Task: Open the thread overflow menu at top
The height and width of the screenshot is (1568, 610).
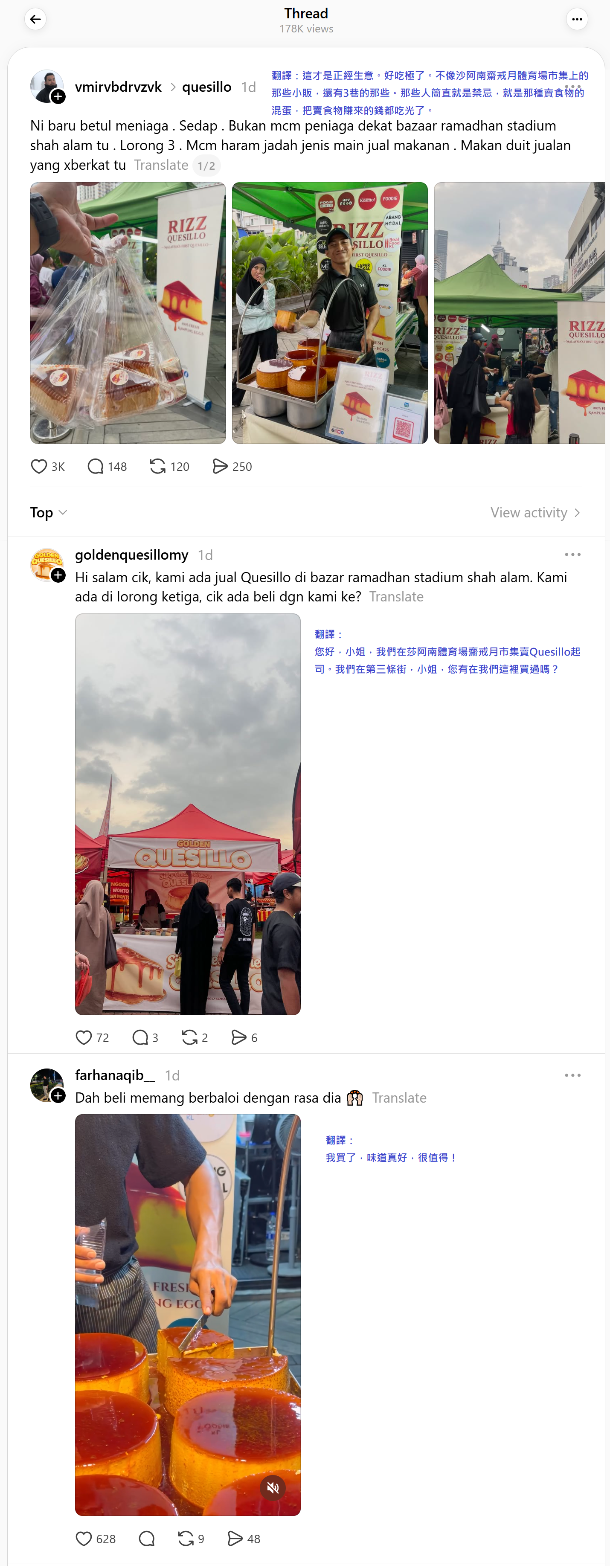Action: [576, 20]
